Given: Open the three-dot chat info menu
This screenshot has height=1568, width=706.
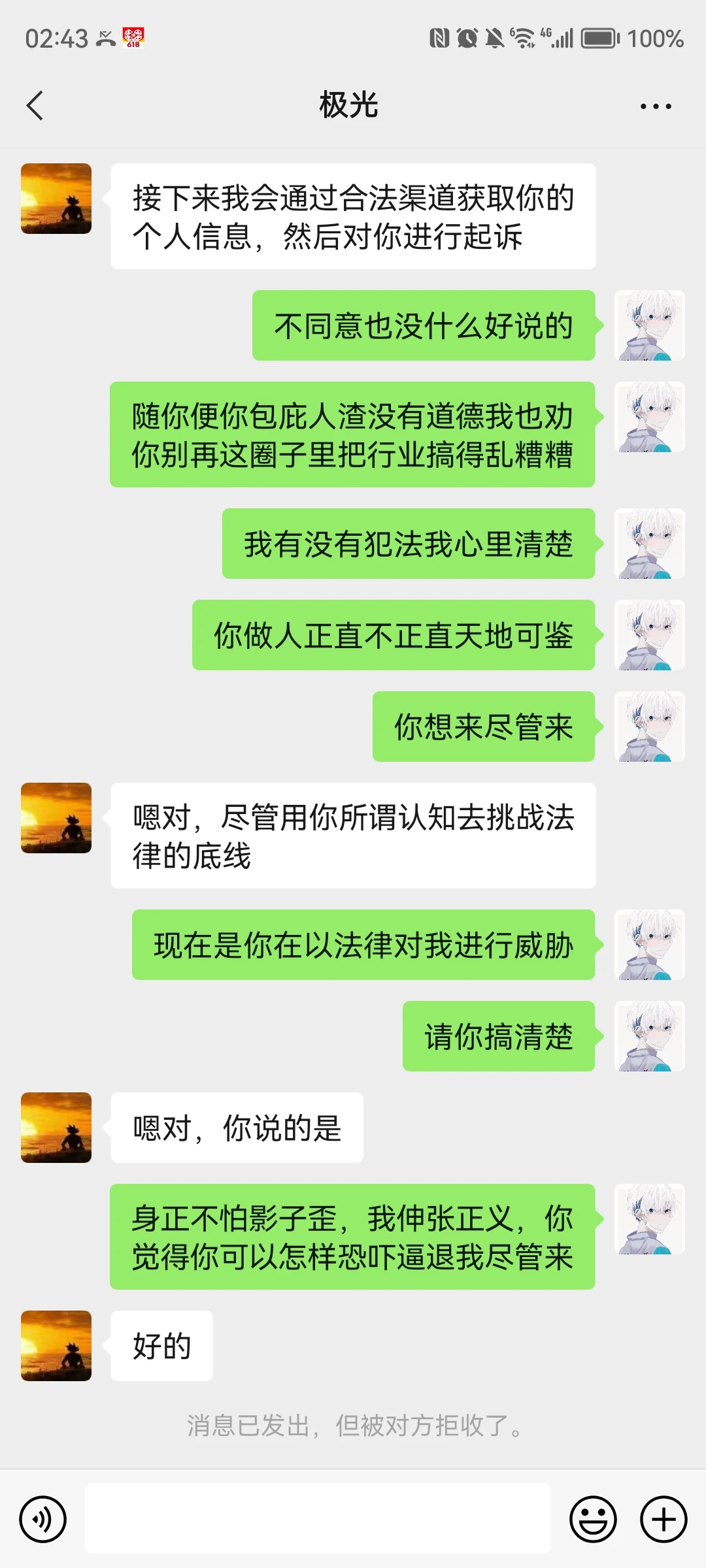Looking at the screenshot, I should point(655,106).
